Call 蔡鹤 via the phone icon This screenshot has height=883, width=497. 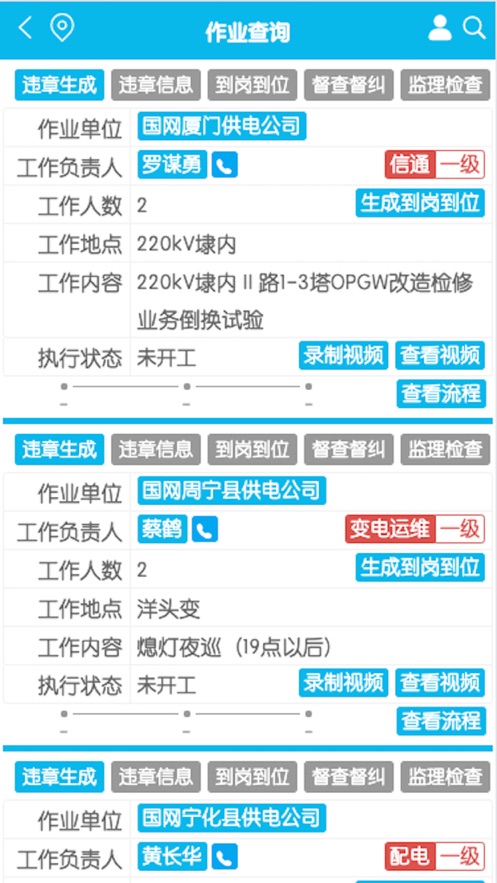205,530
